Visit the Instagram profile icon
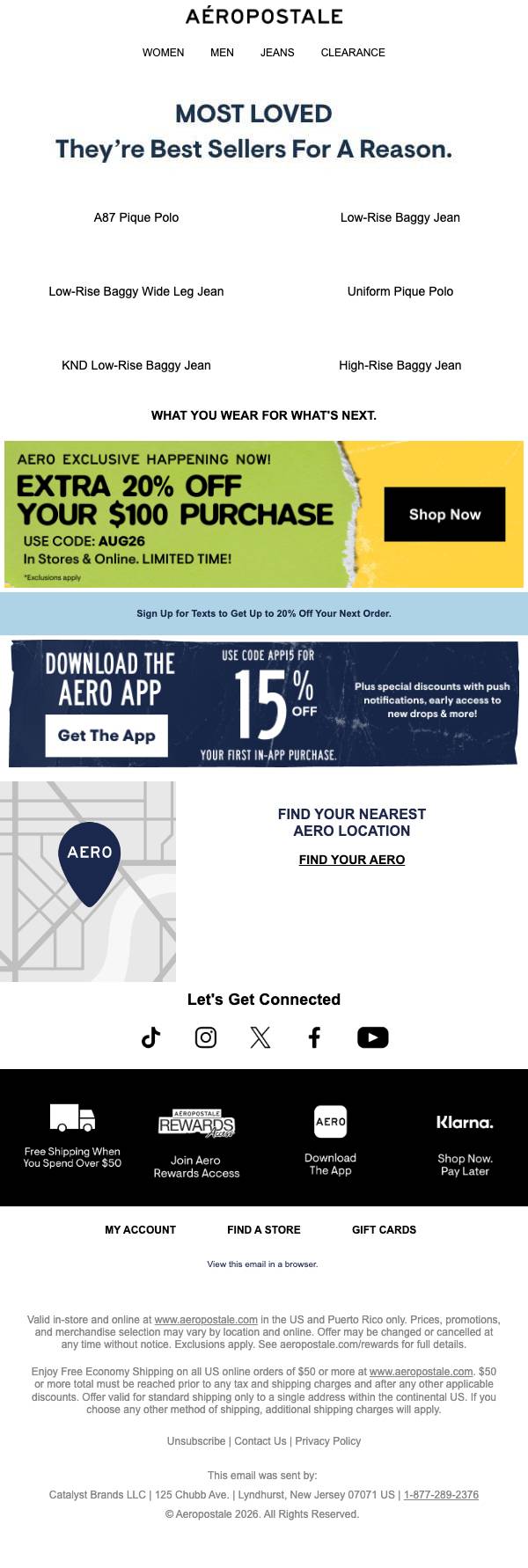Viewport: 528px width, 1568px height. [x=206, y=1037]
